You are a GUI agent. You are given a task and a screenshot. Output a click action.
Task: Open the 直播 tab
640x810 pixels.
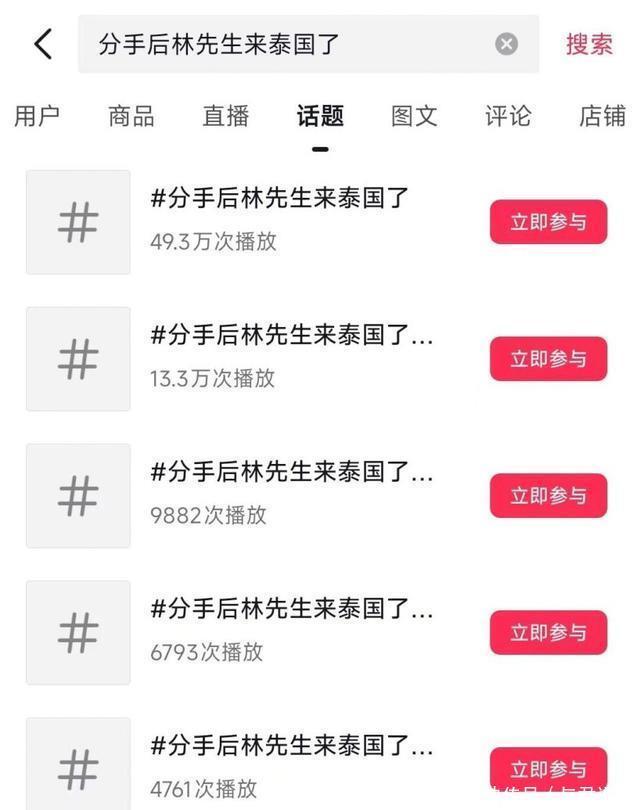226,116
